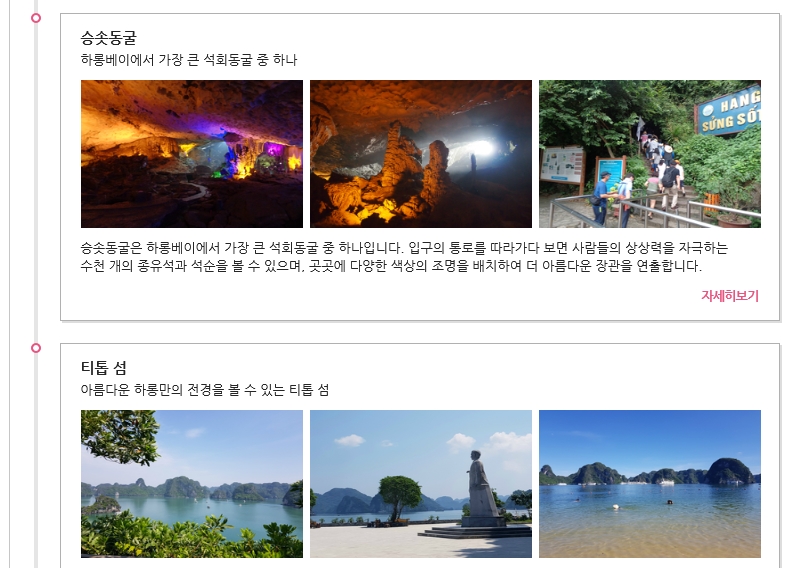
Task: Open 티톱 섬 statue plaza photo
Action: point(420,483)
